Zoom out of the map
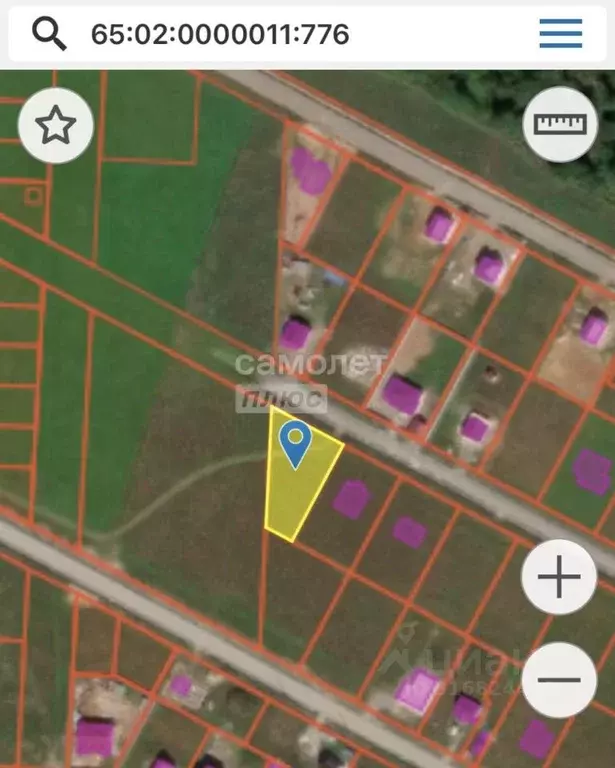 pos(559,680)
